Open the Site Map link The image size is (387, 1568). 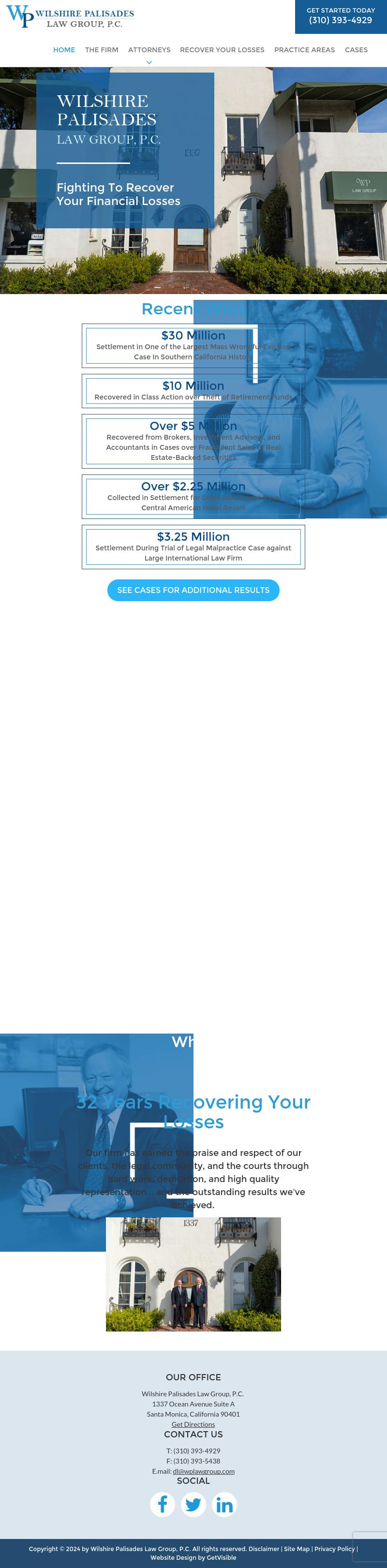tap(297, 1549)
